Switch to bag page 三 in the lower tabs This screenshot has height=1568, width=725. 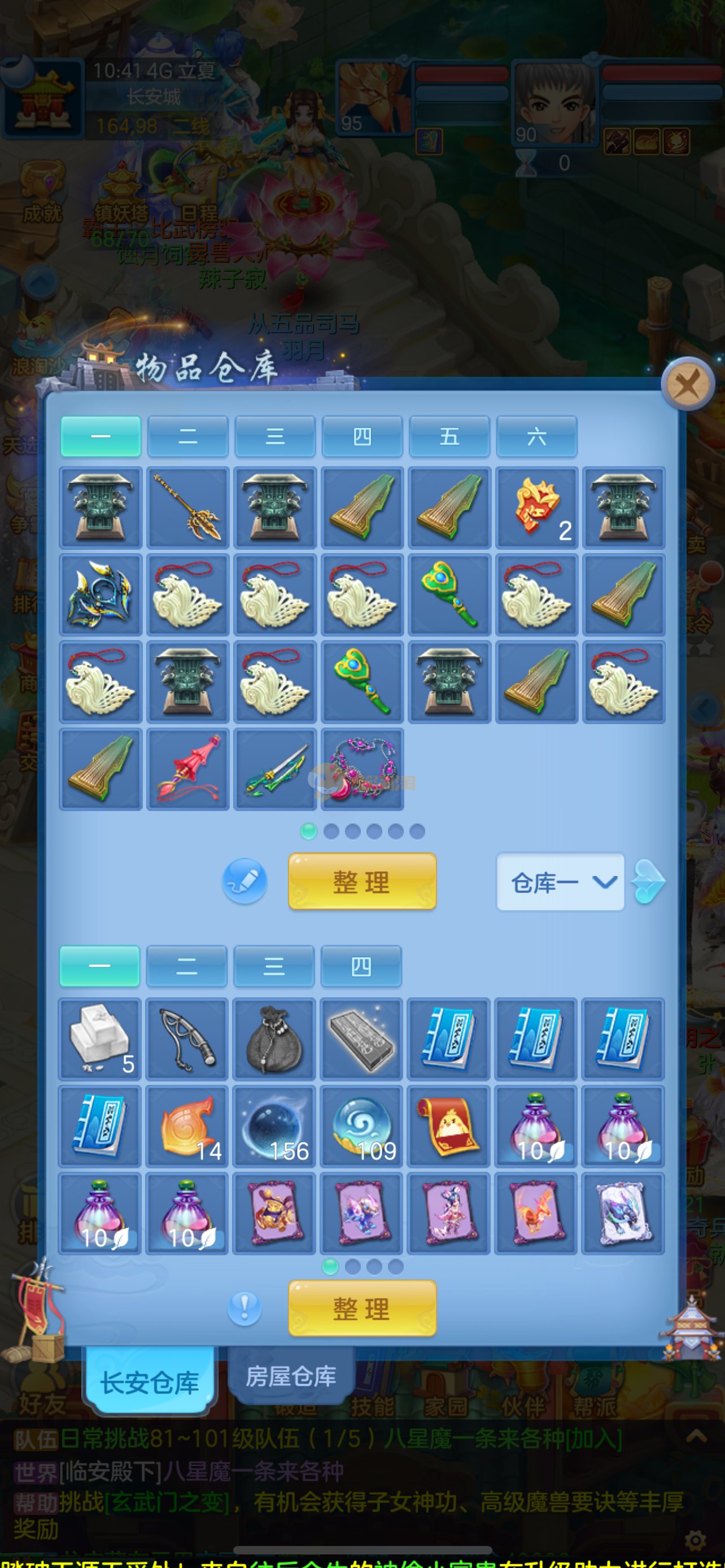coord(273,966)
